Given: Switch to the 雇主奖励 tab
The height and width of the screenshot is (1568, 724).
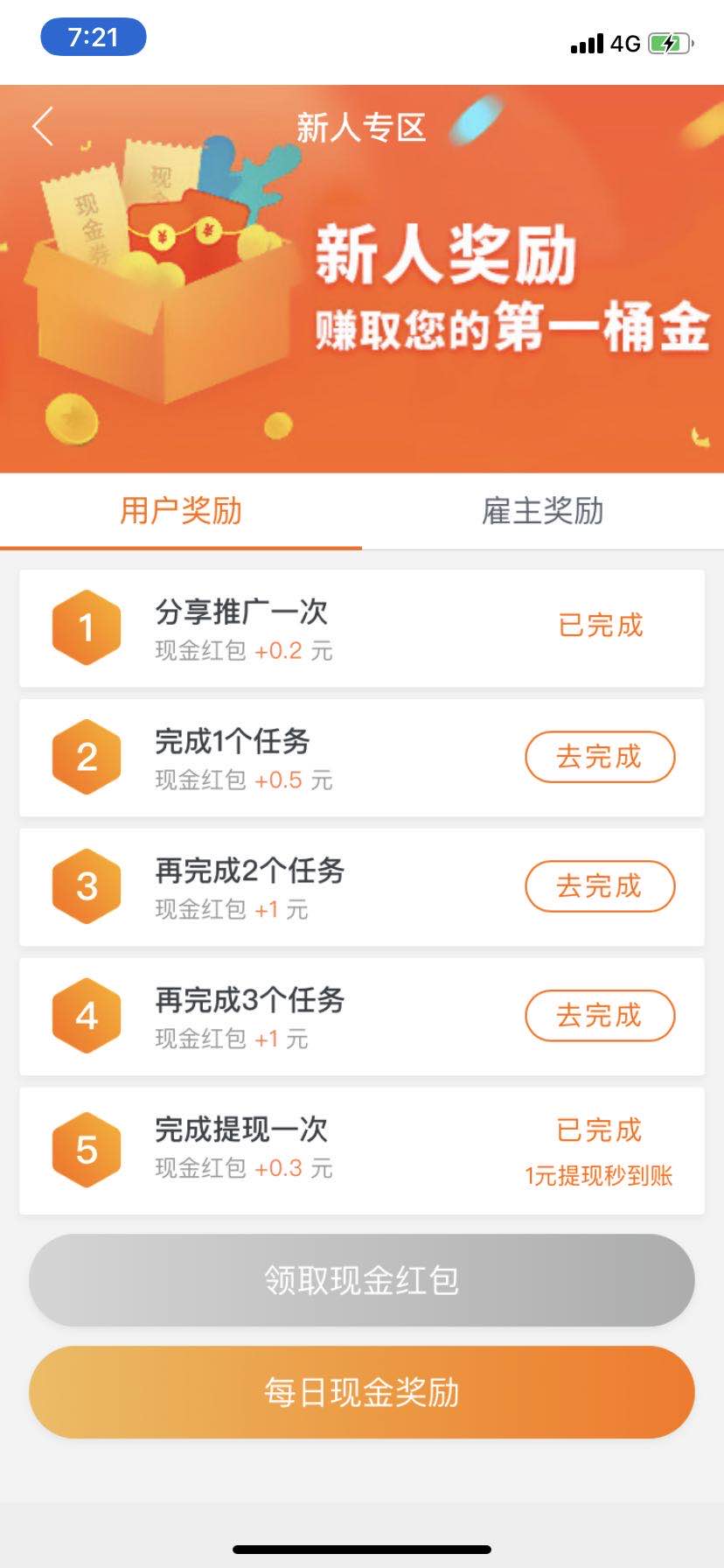Looking at the screenshot, I should (x=542, y=511).
